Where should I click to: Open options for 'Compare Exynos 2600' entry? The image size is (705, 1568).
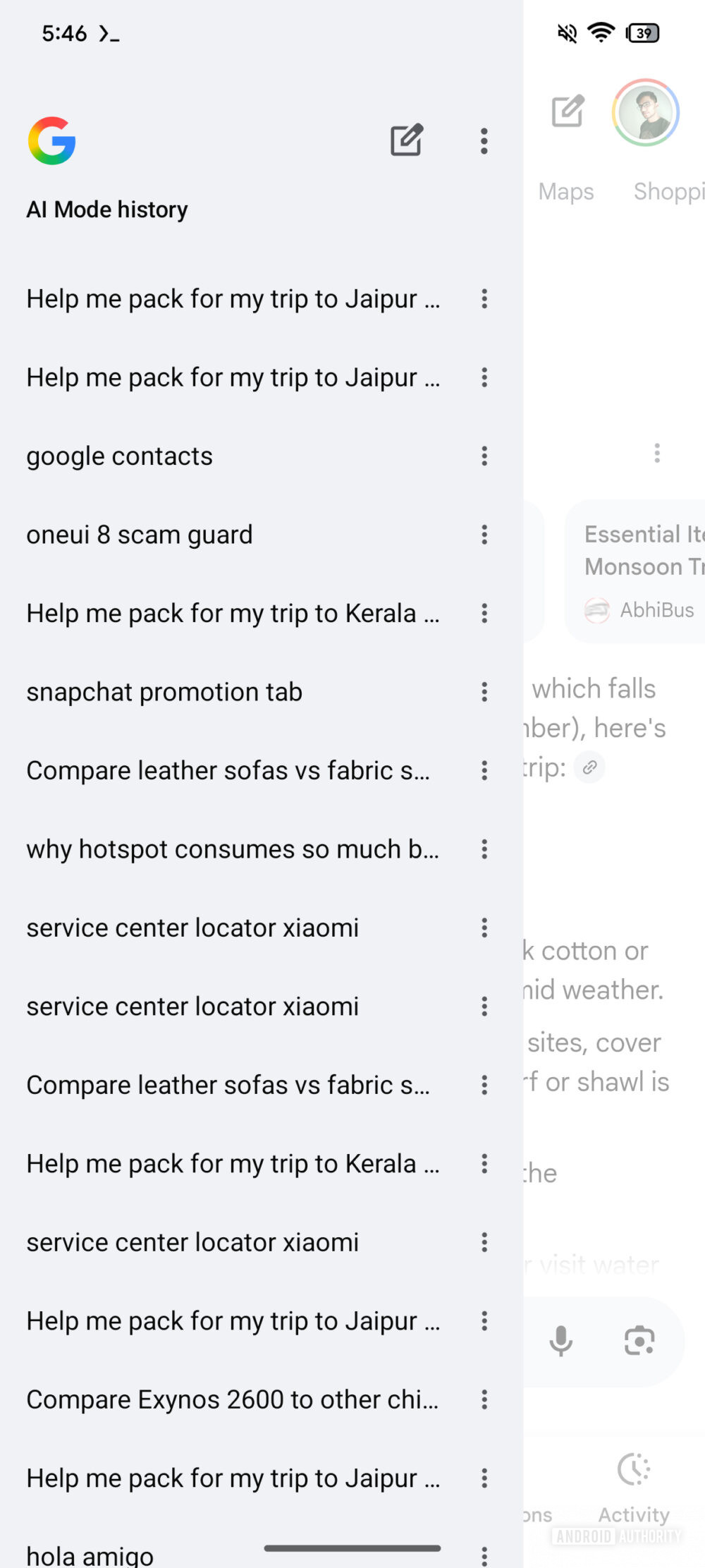484,1399
